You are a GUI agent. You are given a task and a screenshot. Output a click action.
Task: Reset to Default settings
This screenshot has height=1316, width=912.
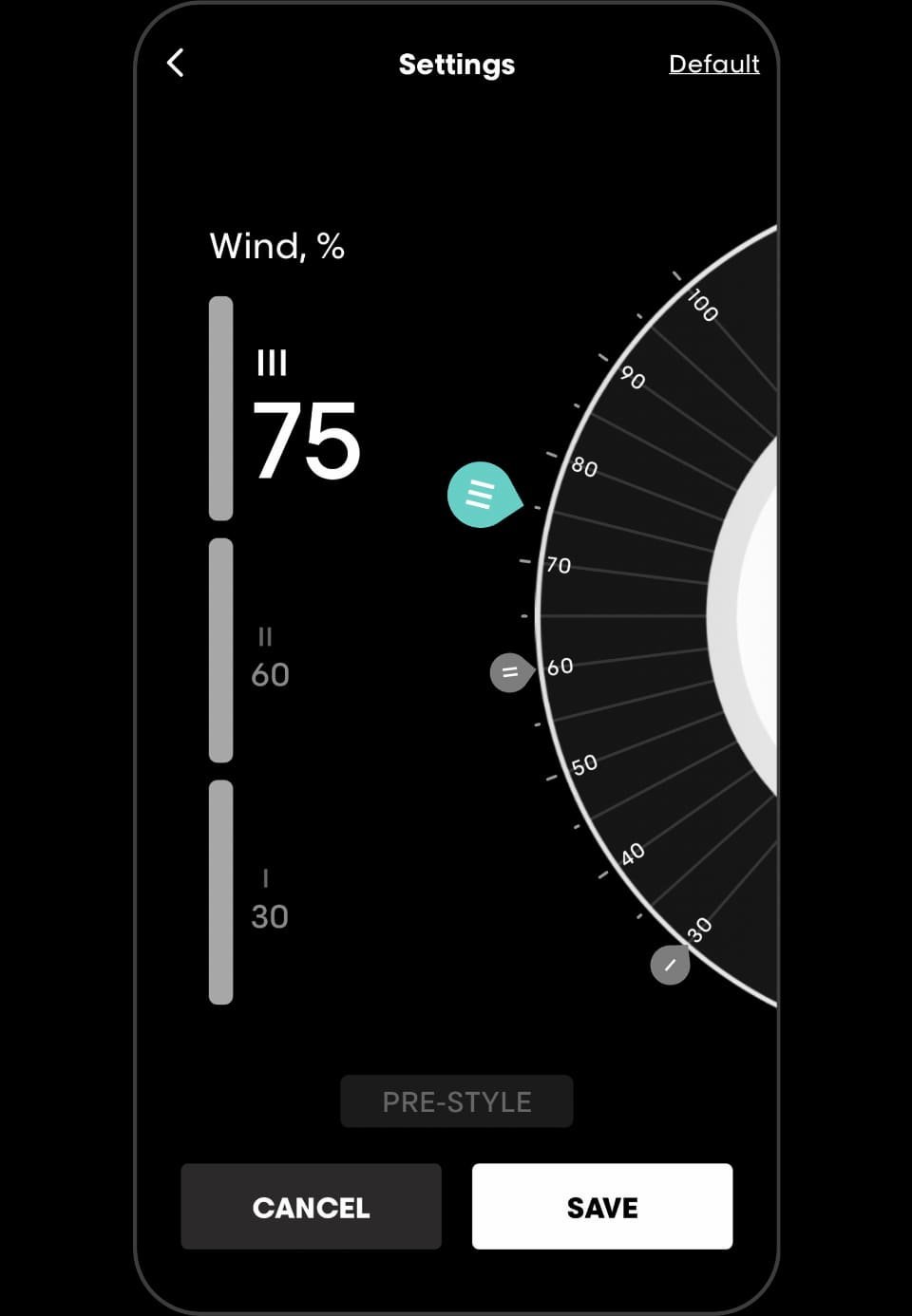(713, 64)
